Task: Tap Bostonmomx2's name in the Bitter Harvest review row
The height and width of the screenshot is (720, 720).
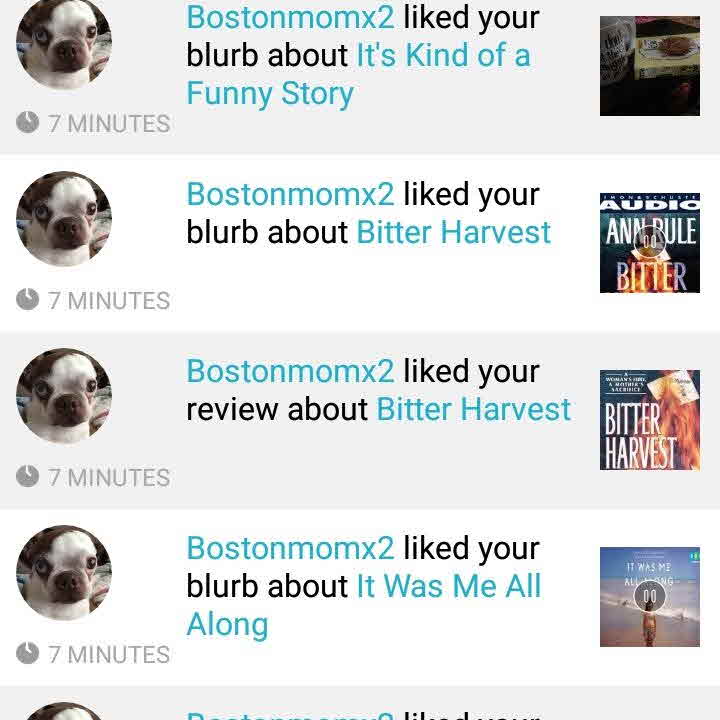Action: point(290,371)
